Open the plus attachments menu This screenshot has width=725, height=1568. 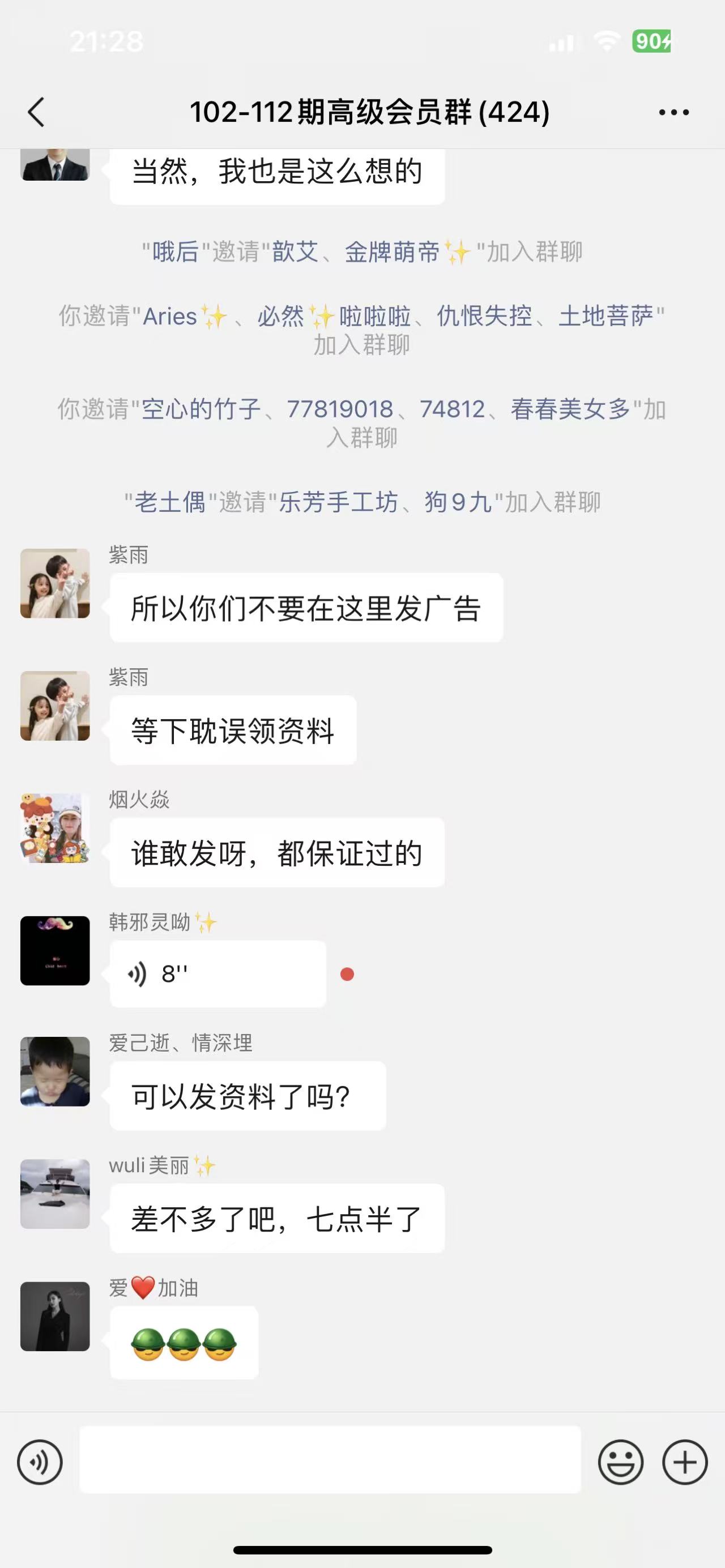click(685, 1462)
